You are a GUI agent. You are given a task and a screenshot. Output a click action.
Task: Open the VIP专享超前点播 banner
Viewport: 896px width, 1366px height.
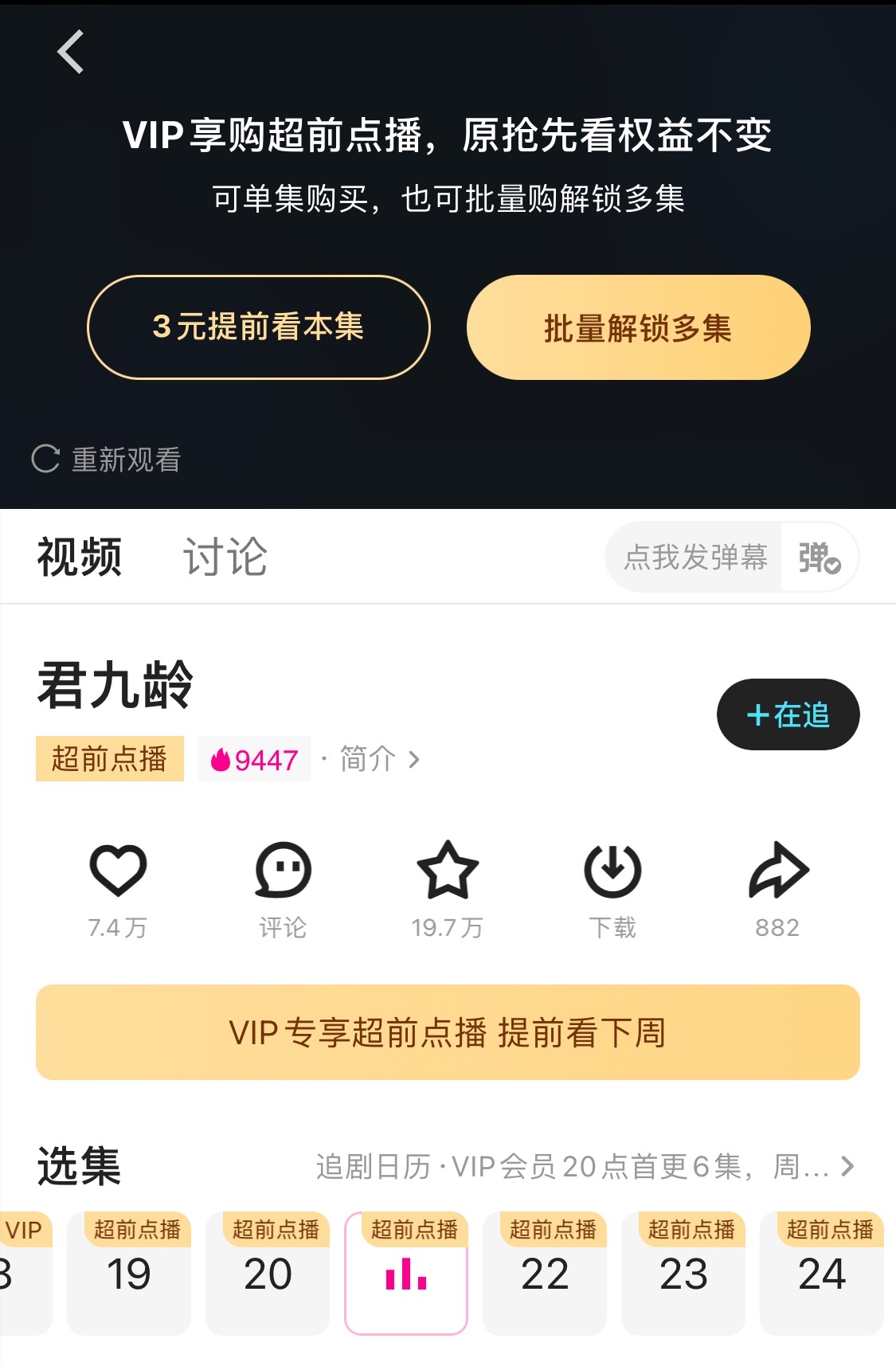pos(448,1032)
